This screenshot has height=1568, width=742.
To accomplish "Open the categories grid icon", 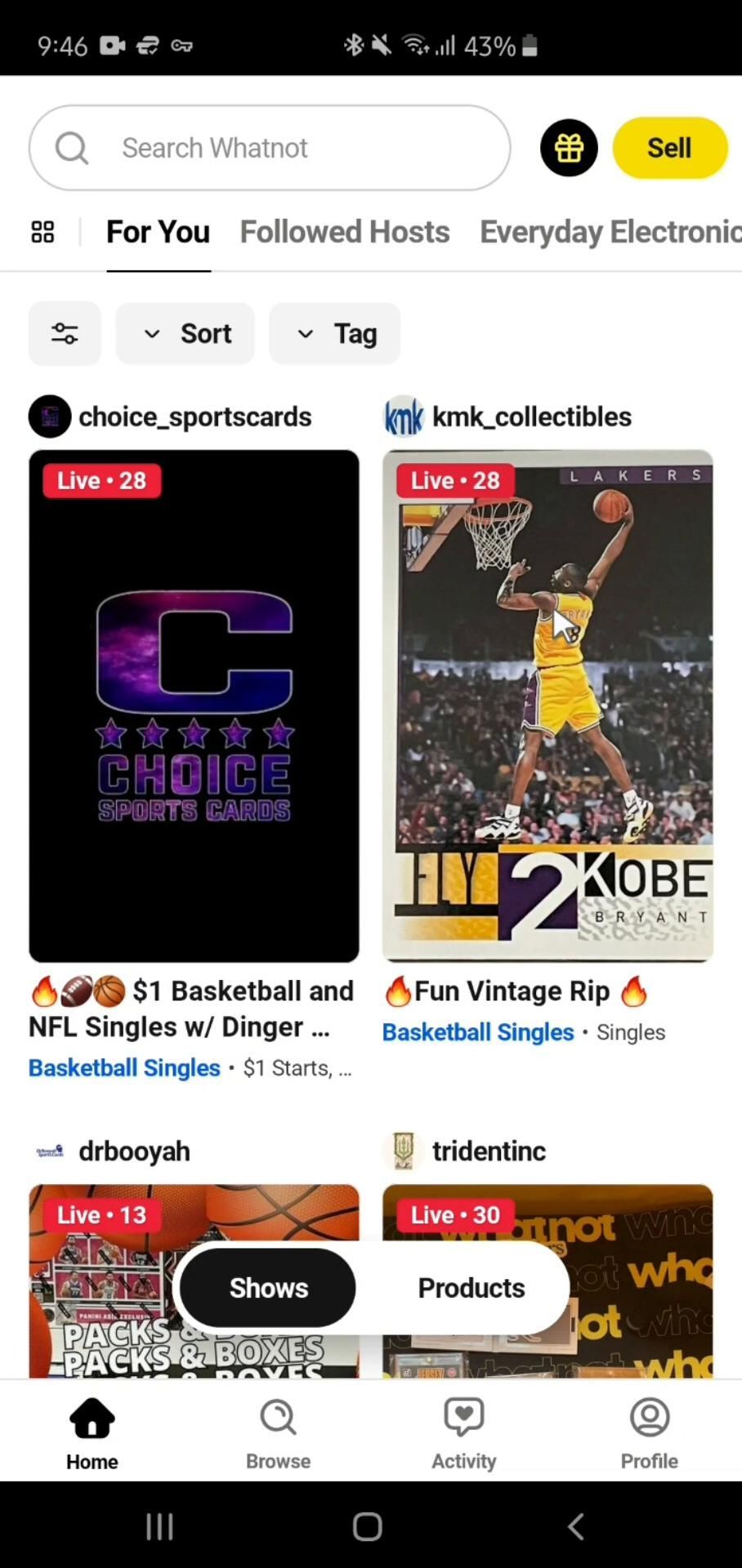I will coord(42,232).
